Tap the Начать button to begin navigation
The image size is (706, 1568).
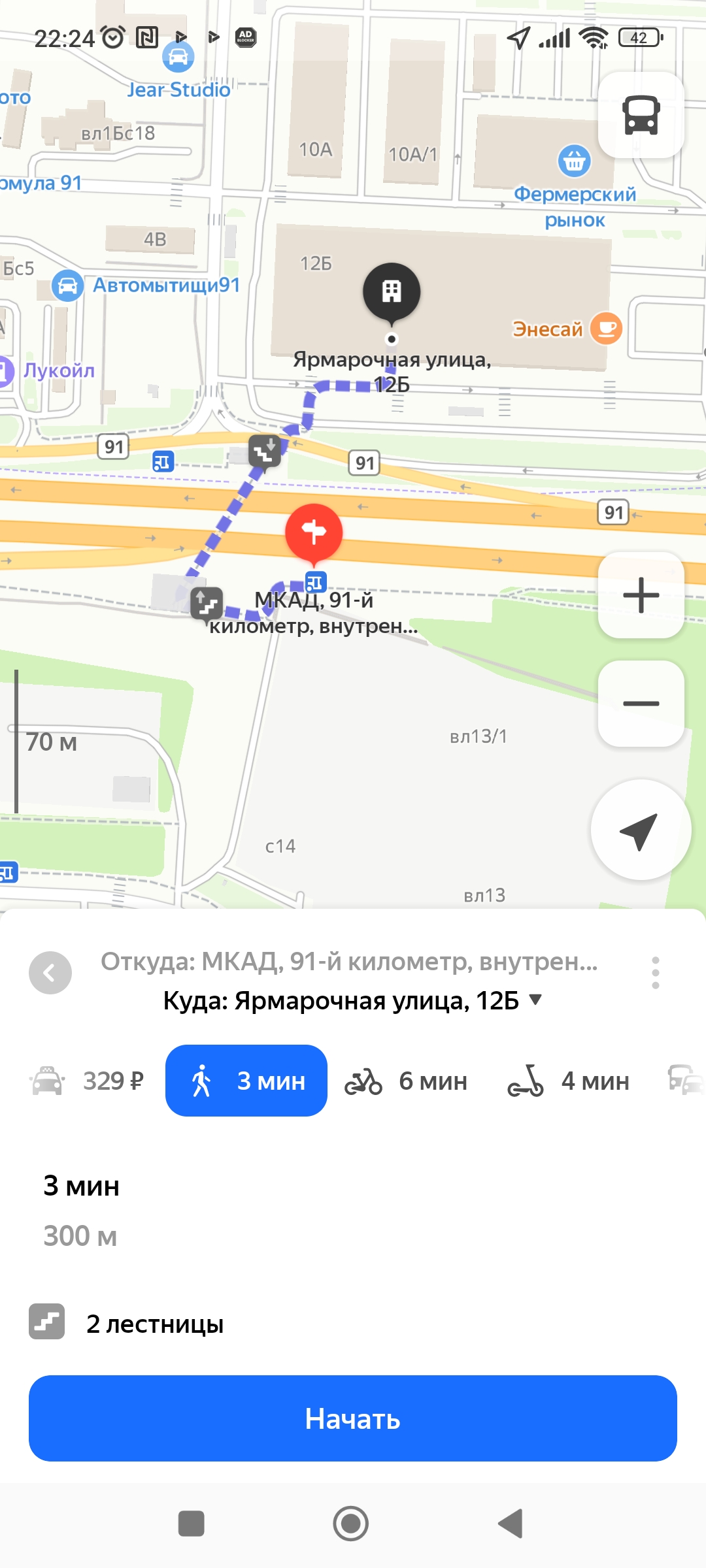click(x=353, y=1418)
